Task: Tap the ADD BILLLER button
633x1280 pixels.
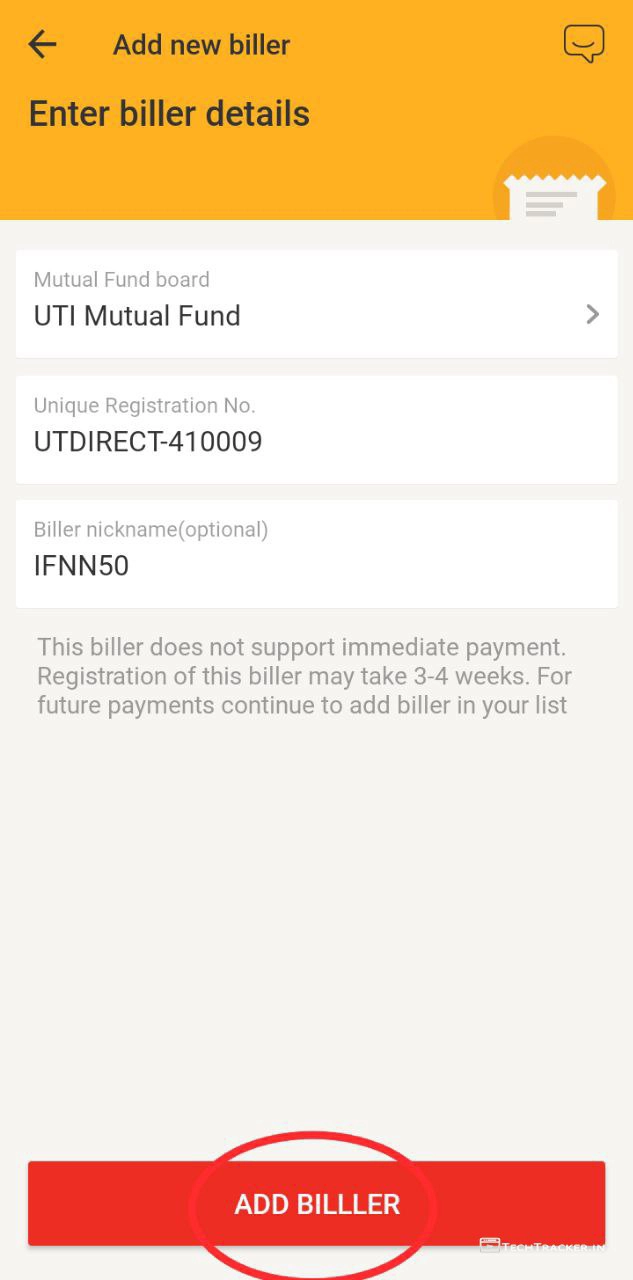Action: (316, 1203)
